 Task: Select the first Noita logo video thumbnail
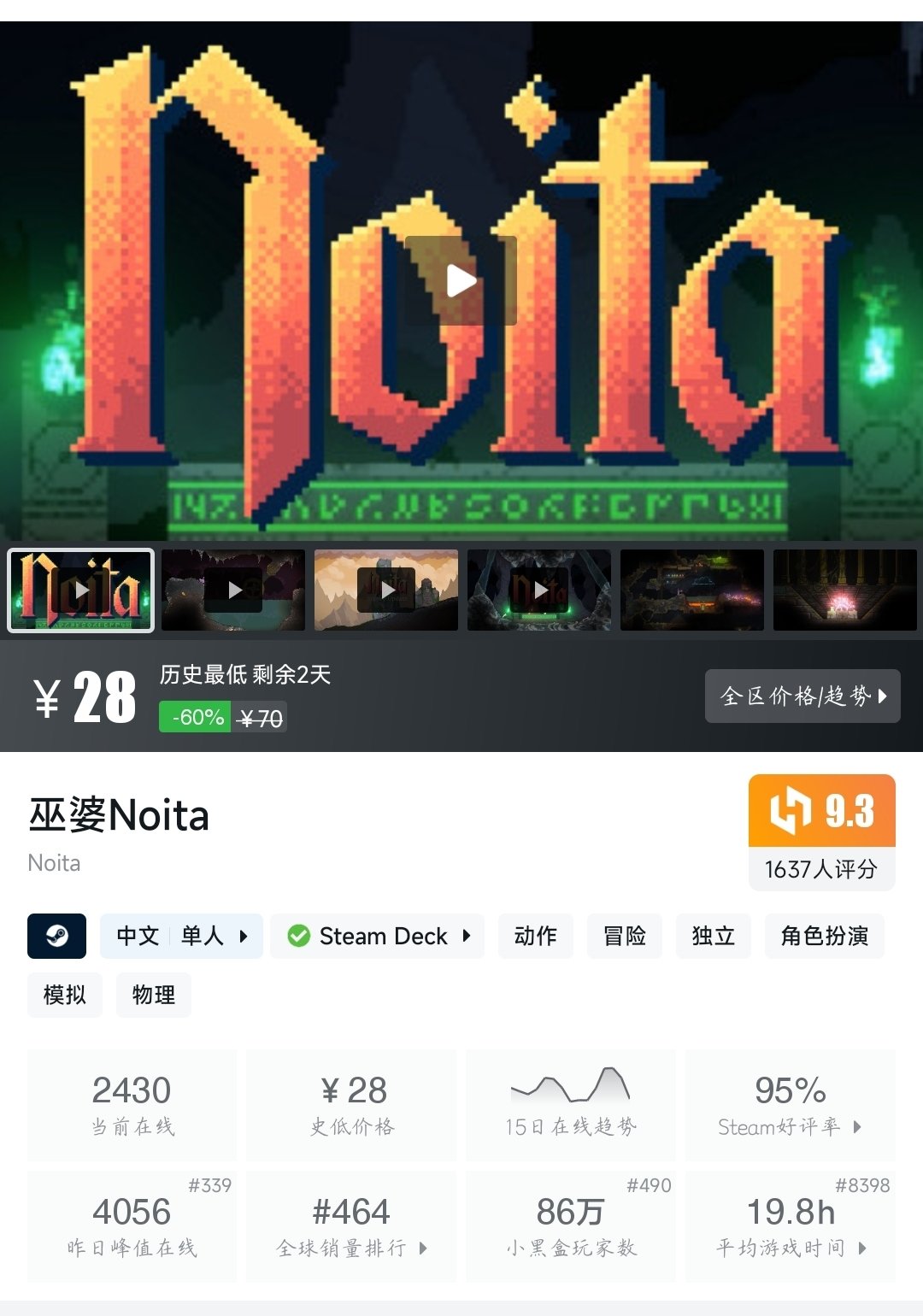[x=81, y=590]
